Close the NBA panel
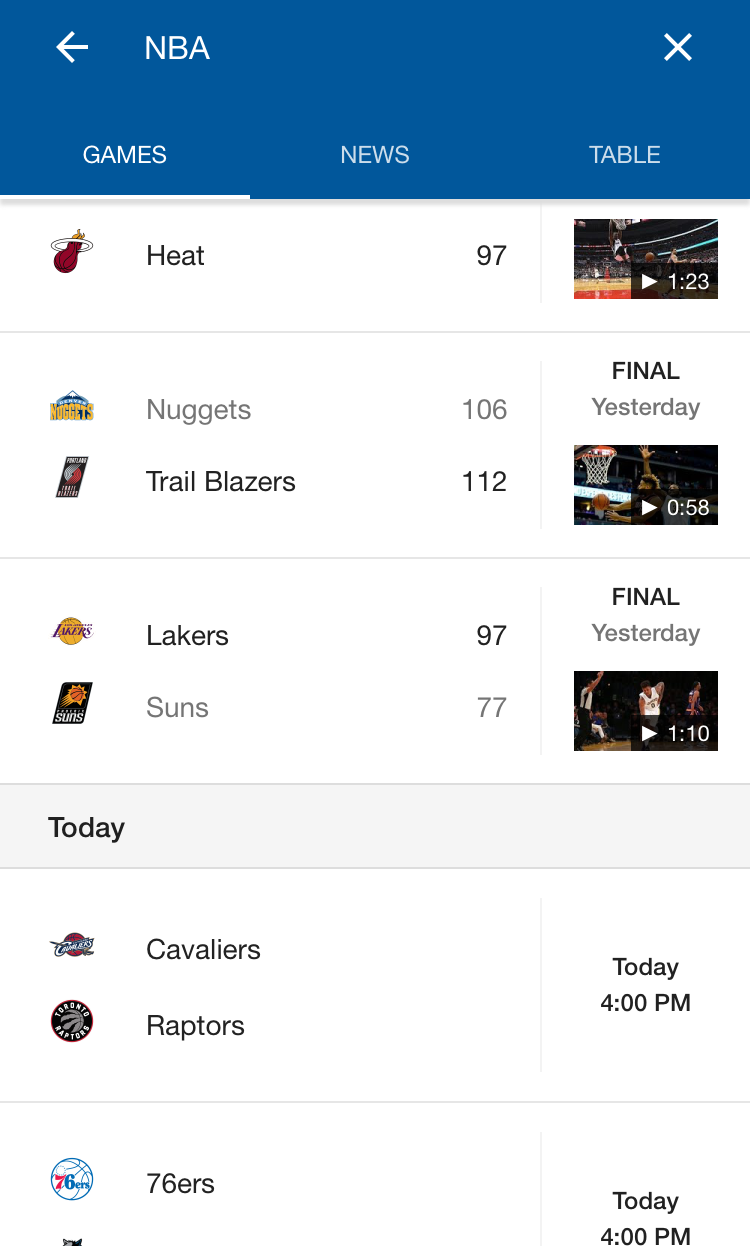 tap(678, 47)
